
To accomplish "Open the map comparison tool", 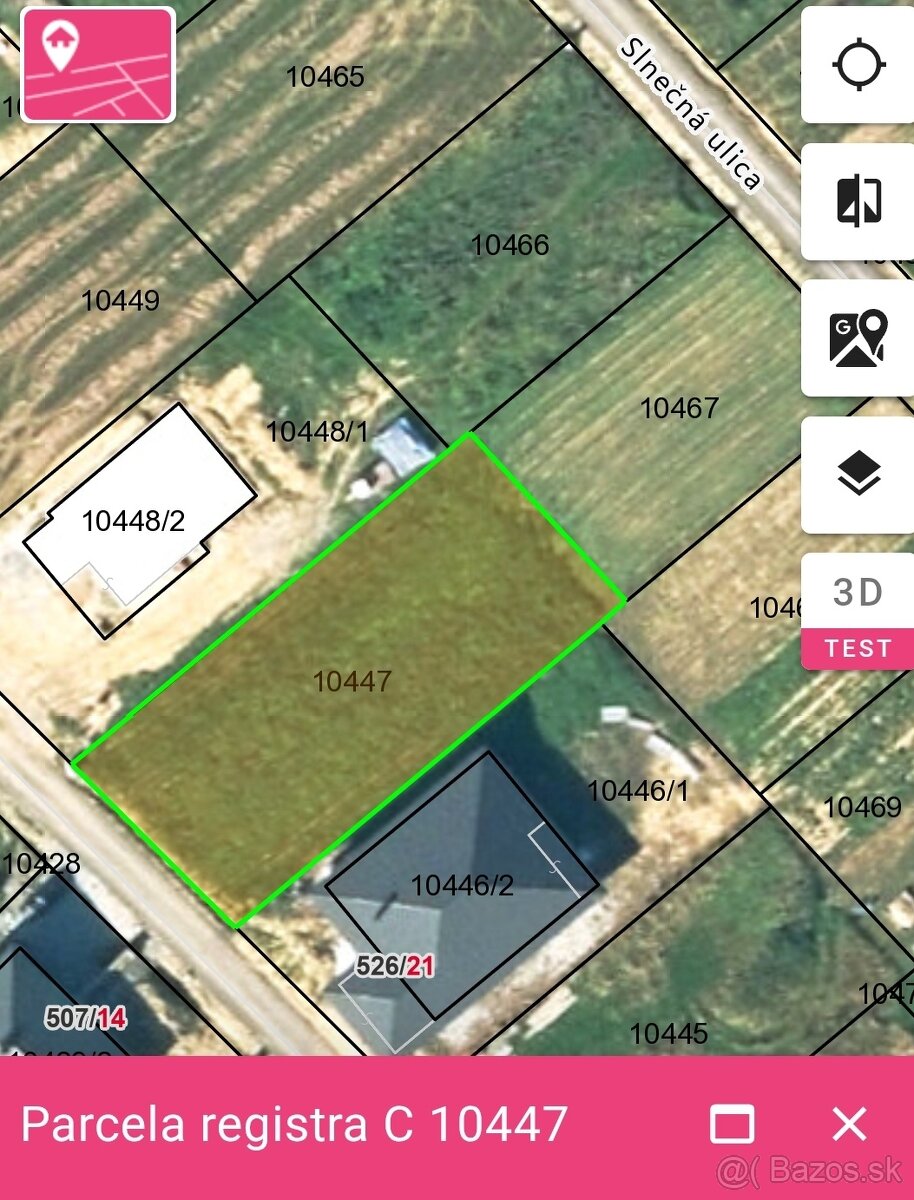I will point(858,201).
